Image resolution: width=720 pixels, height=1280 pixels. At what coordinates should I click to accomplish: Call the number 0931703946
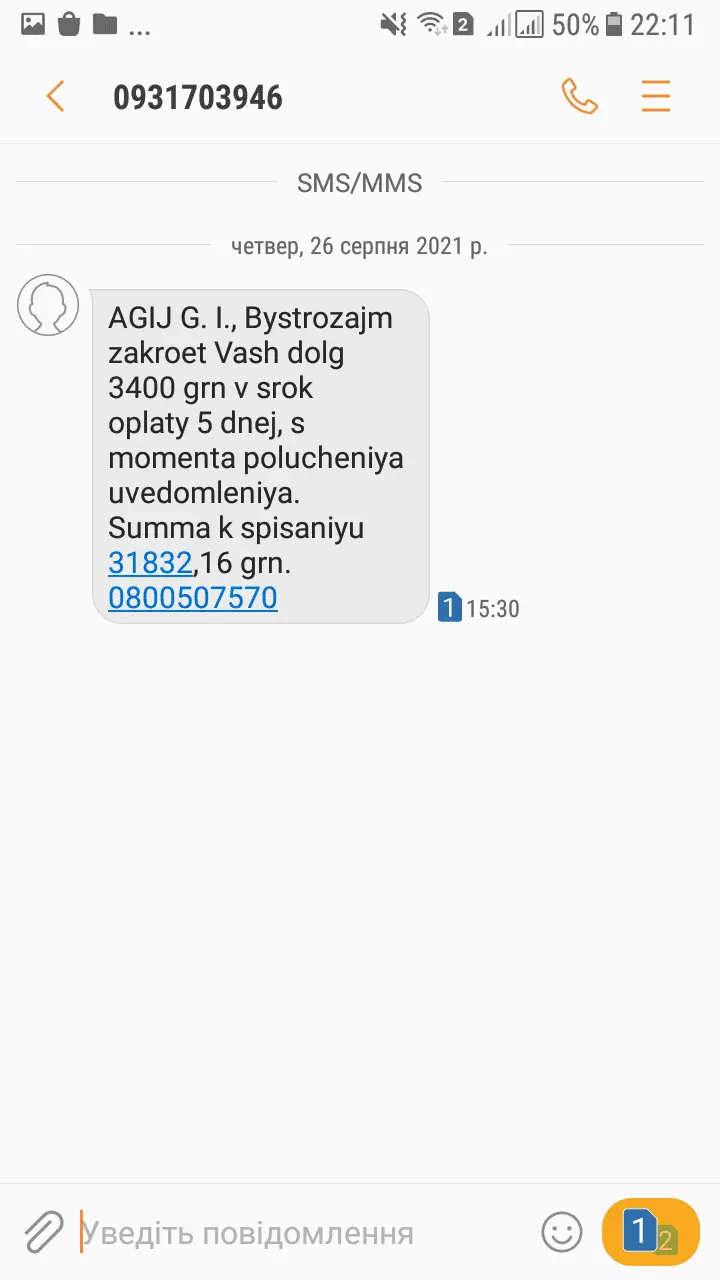pyautogui.click(x=580, y=97)
